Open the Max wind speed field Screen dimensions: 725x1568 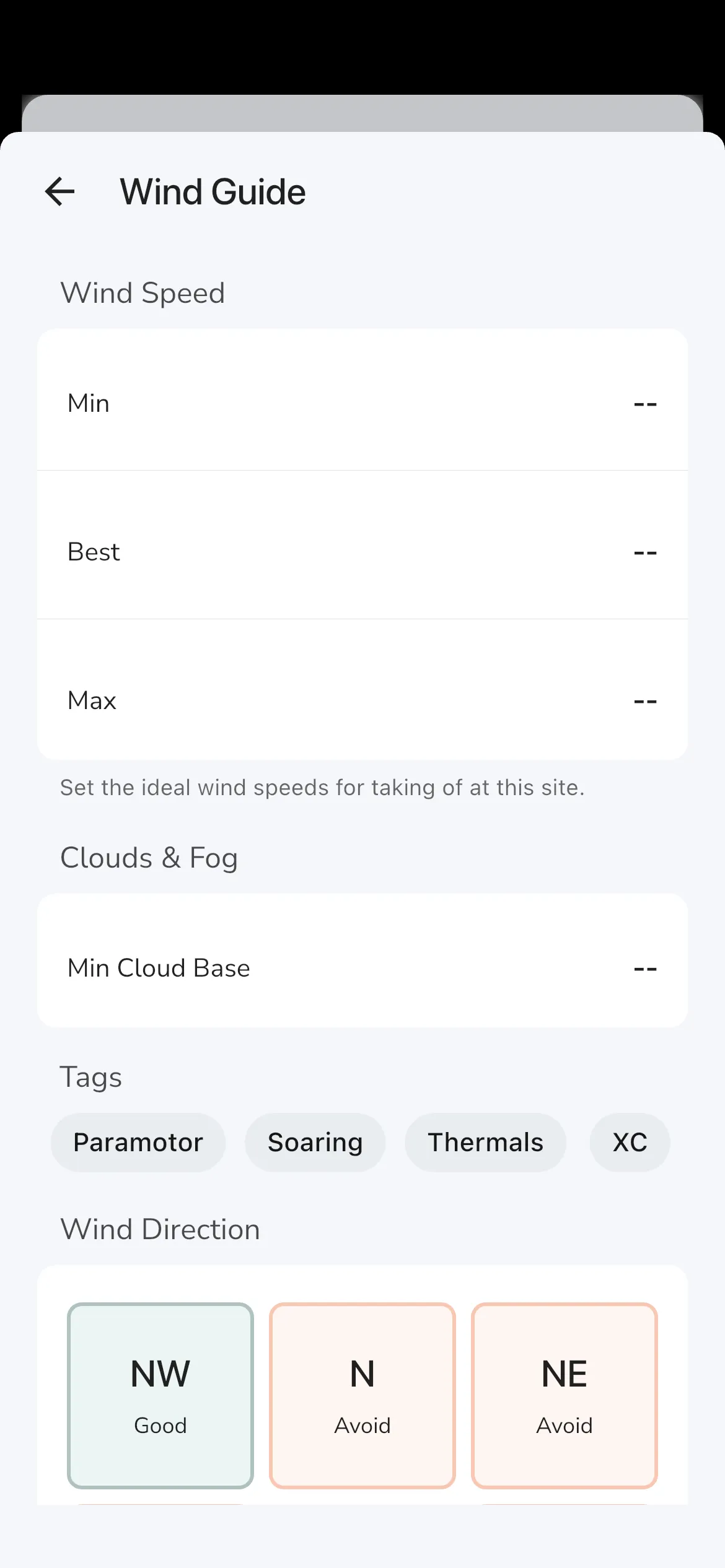tap(362, 700)
